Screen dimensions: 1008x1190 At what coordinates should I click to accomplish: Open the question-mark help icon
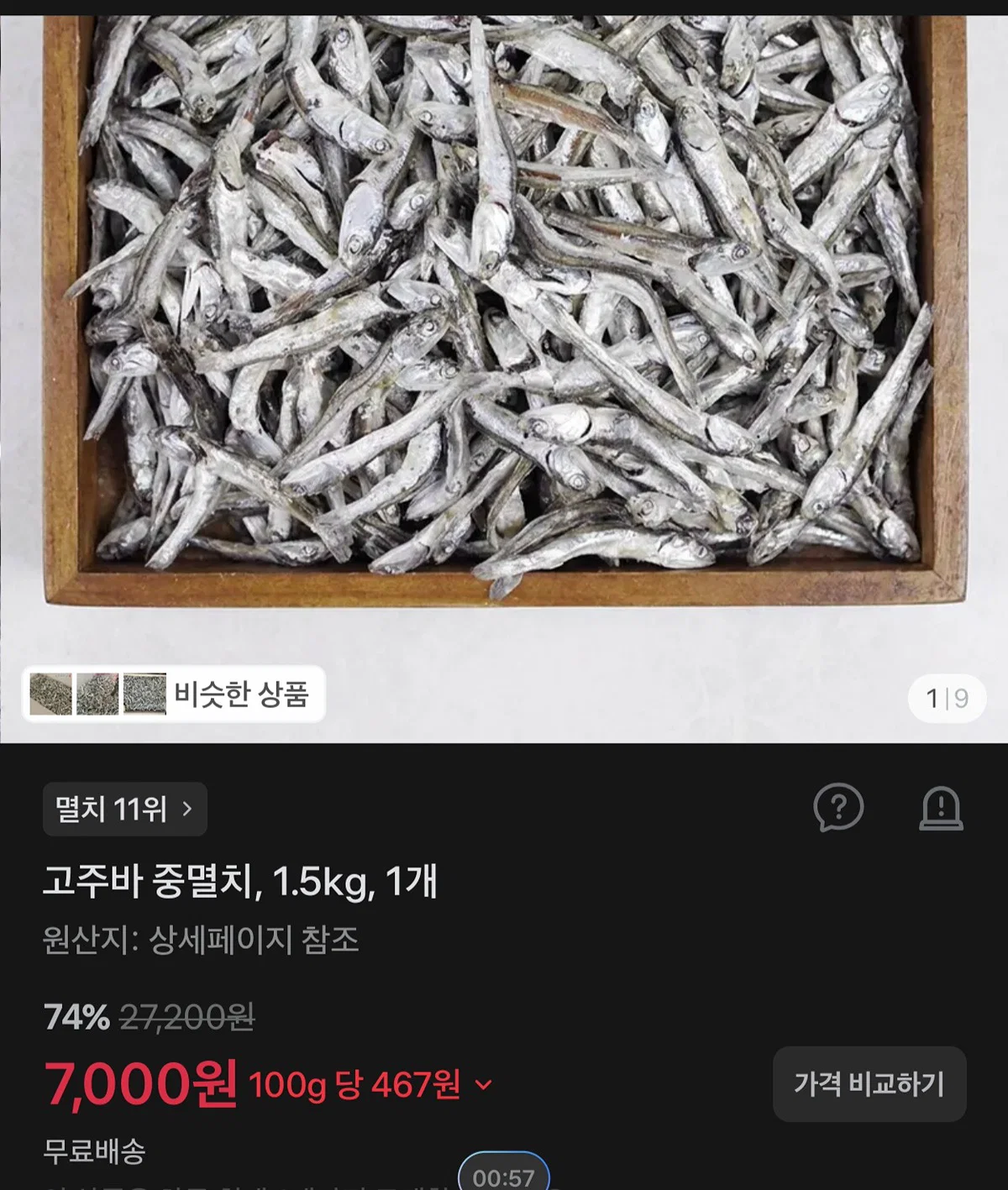pyautogui.click(x=838, y=807)
